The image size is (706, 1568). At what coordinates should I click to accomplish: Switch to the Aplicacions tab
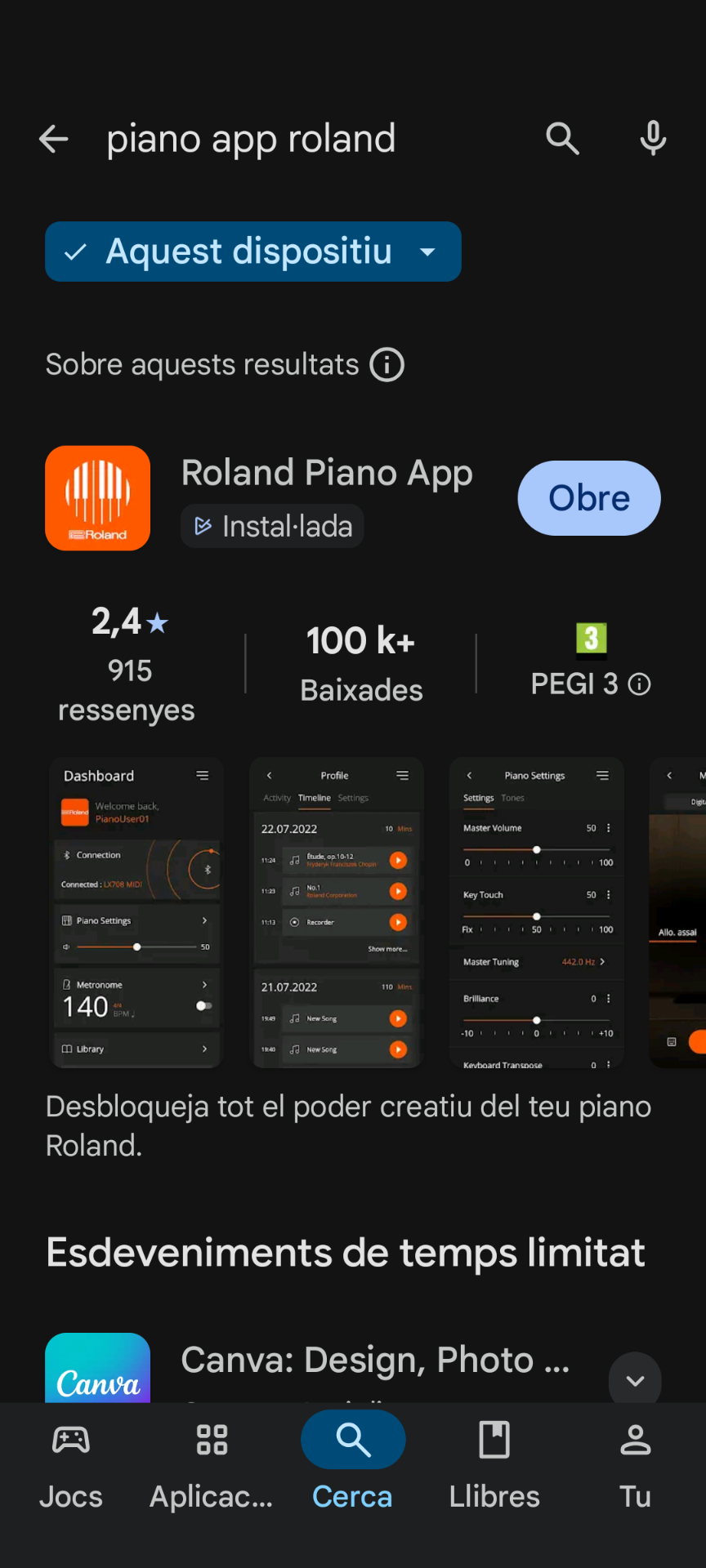[x=212, y=1463]
